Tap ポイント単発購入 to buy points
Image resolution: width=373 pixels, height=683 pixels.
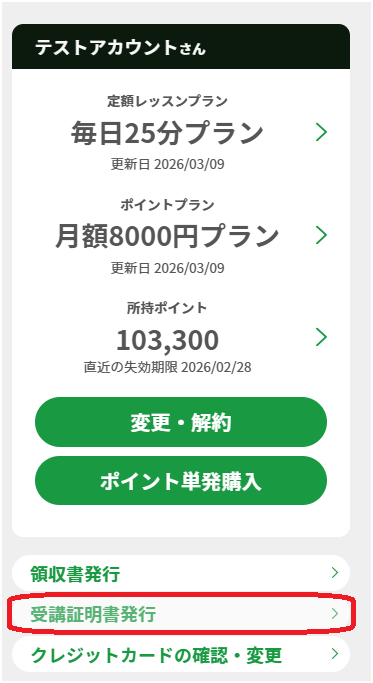click(x=181, y=481)
